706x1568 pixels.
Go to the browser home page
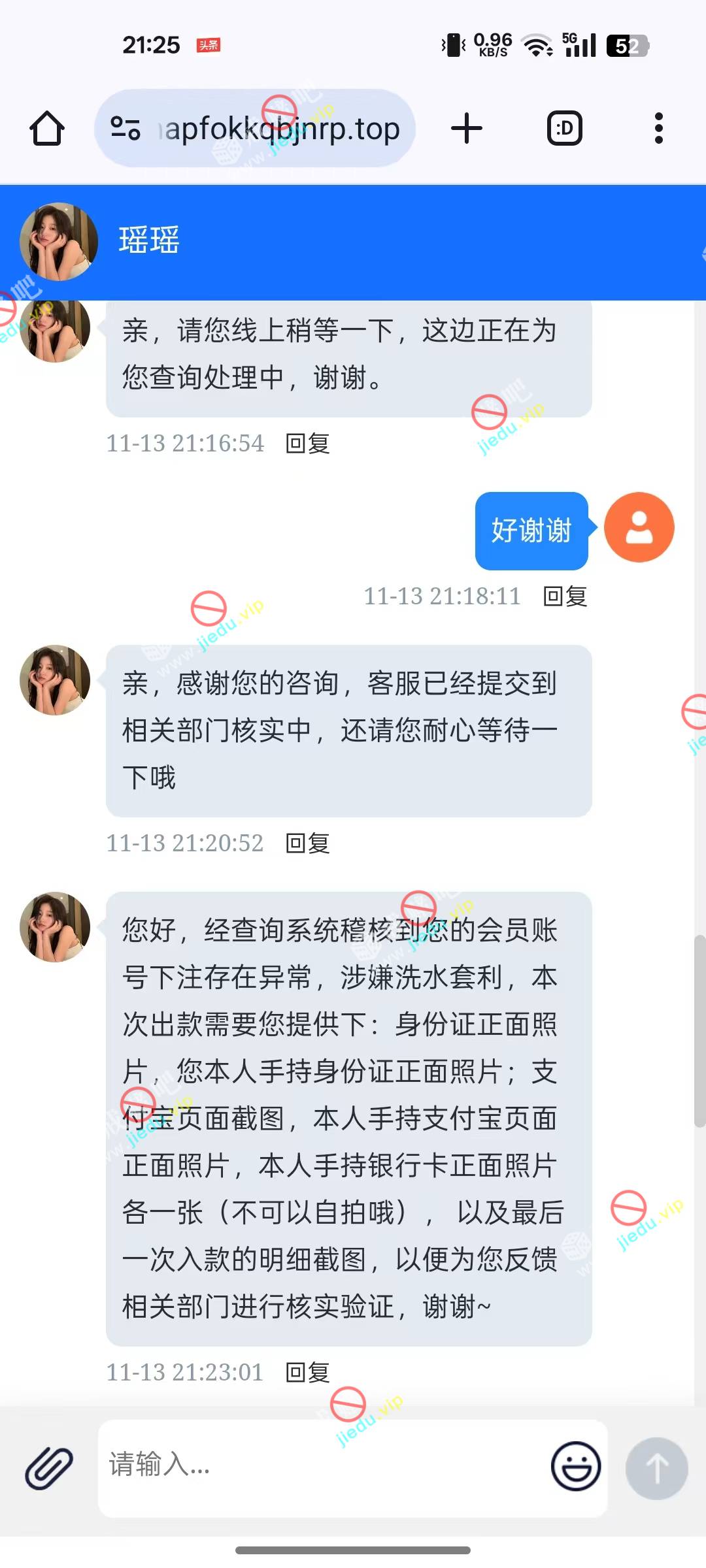[47, 128]
